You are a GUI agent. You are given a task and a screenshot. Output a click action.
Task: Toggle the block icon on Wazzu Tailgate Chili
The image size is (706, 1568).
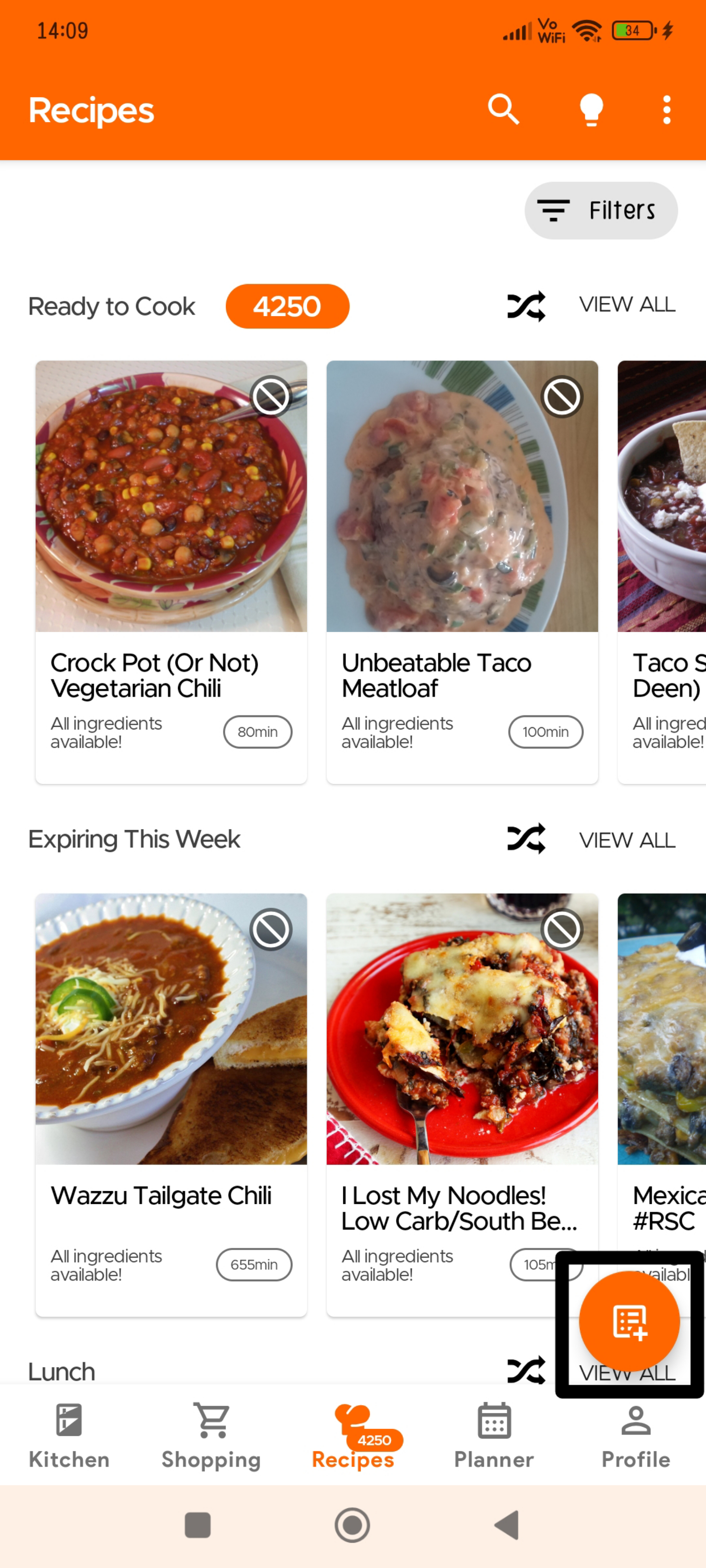point(270,929)
